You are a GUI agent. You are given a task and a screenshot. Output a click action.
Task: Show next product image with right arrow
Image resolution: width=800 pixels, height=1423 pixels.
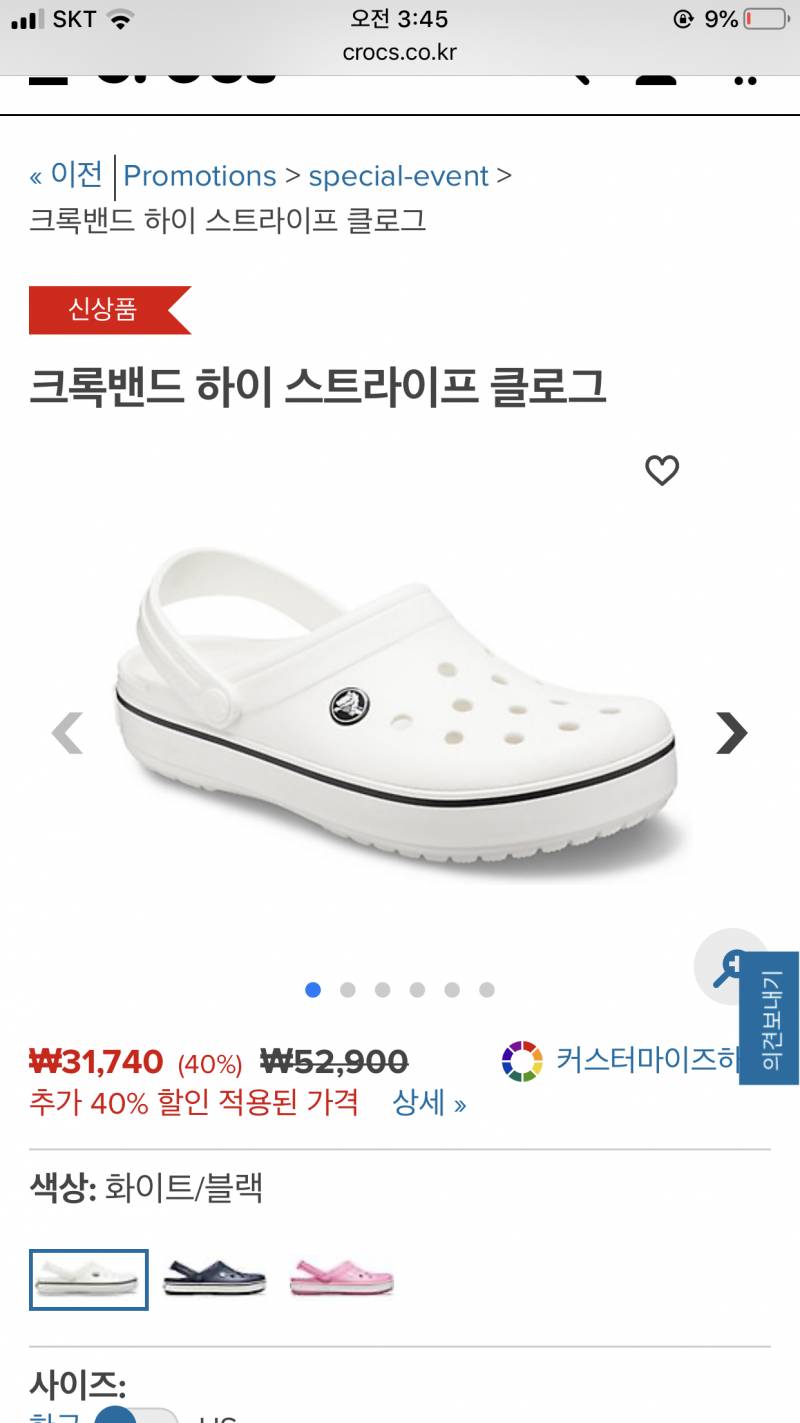click(x=729, y=735)
